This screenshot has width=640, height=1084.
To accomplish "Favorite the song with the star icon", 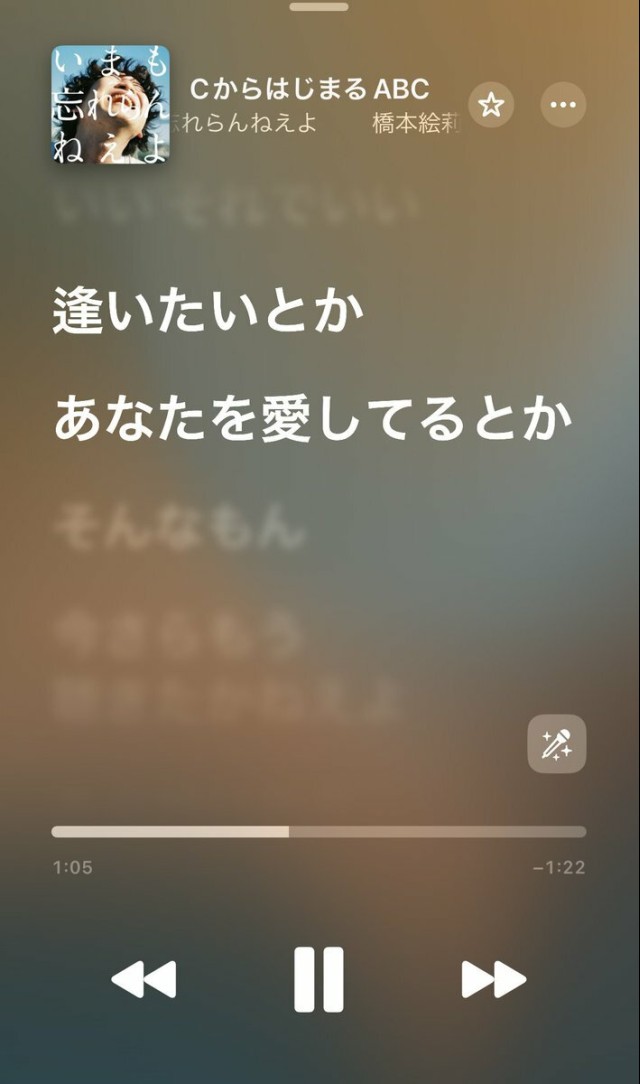I will coord(491,105).
